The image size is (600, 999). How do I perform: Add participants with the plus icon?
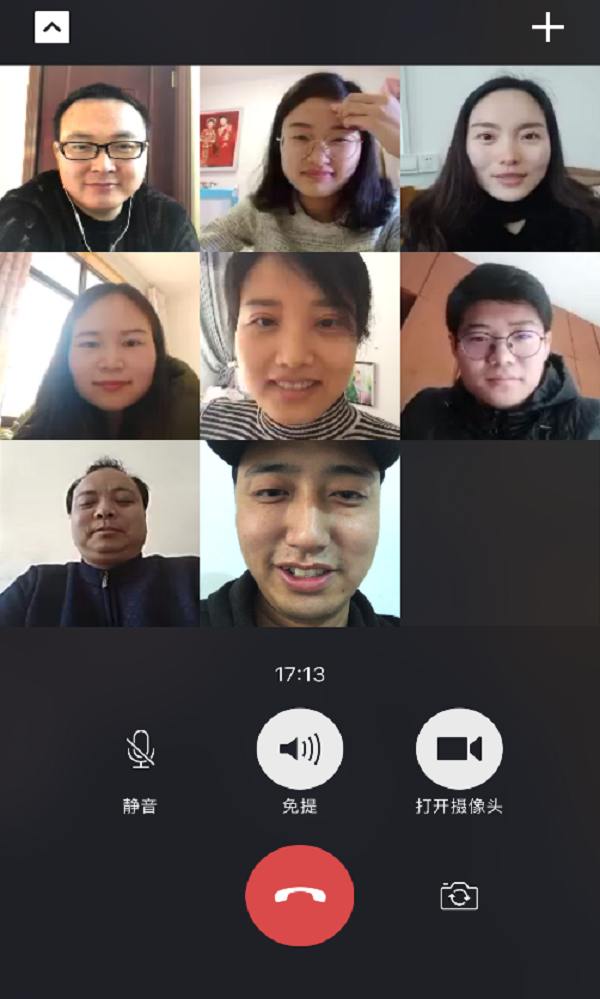tap(547, 28)
